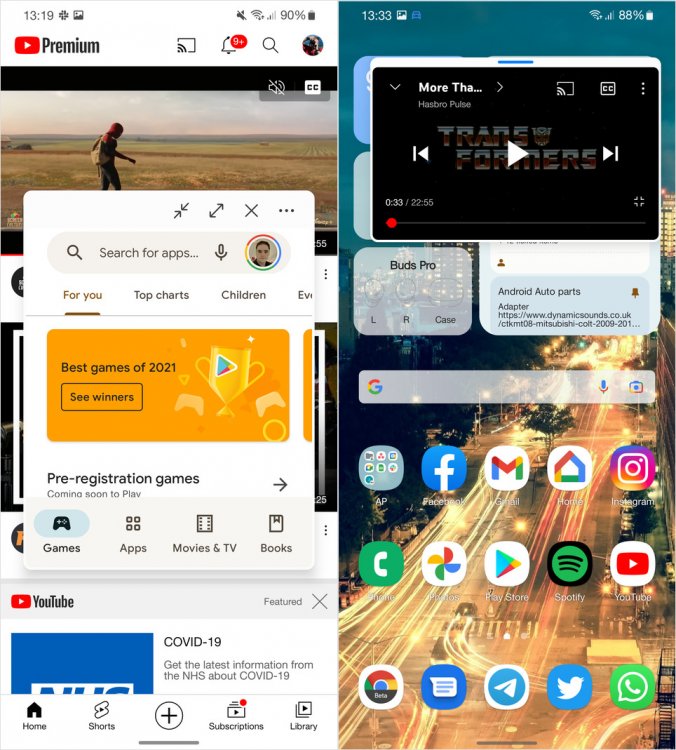Image resolution: width=676 pixels, height=750 pixels.
Task: Open the YouTube Library tab
Action: [303, 715]
